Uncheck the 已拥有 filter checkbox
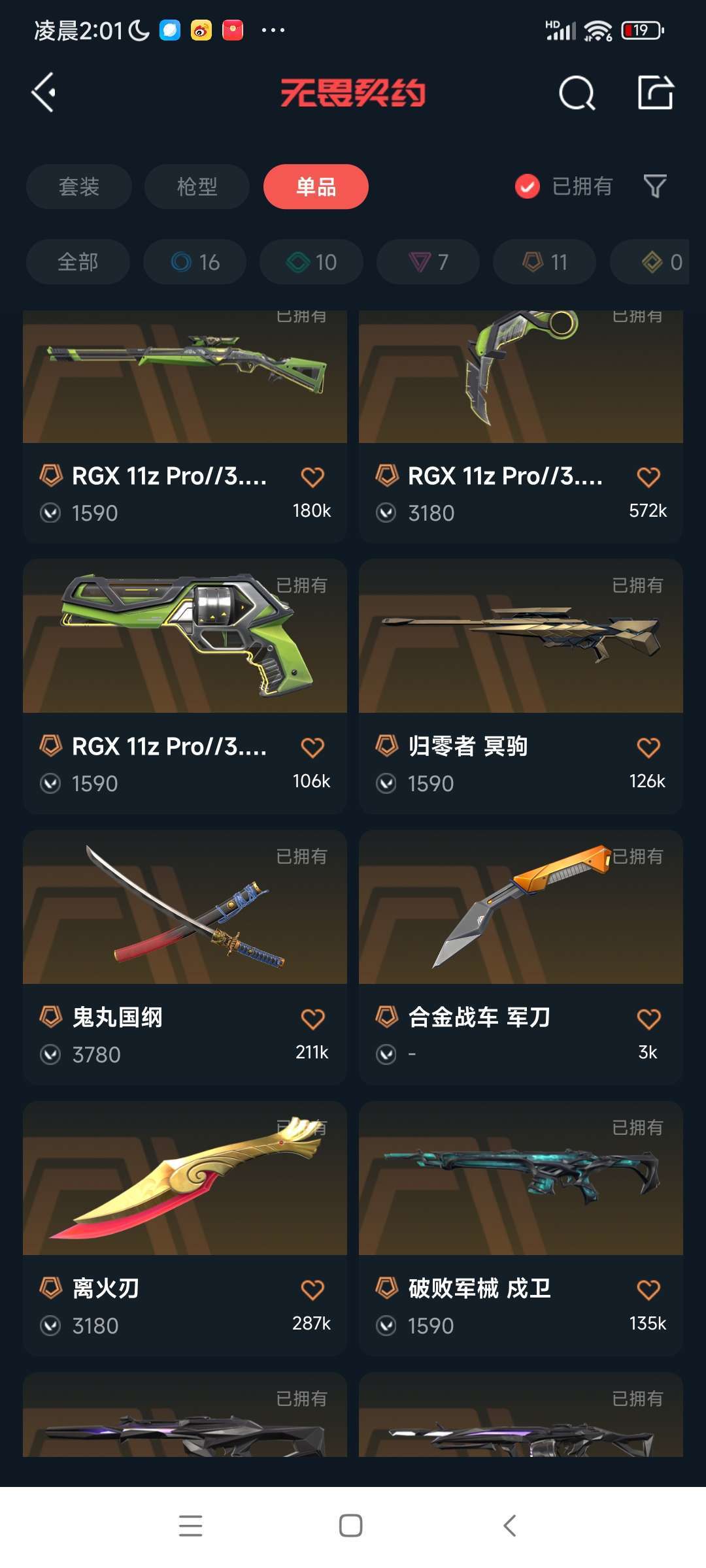 (528, 186)
